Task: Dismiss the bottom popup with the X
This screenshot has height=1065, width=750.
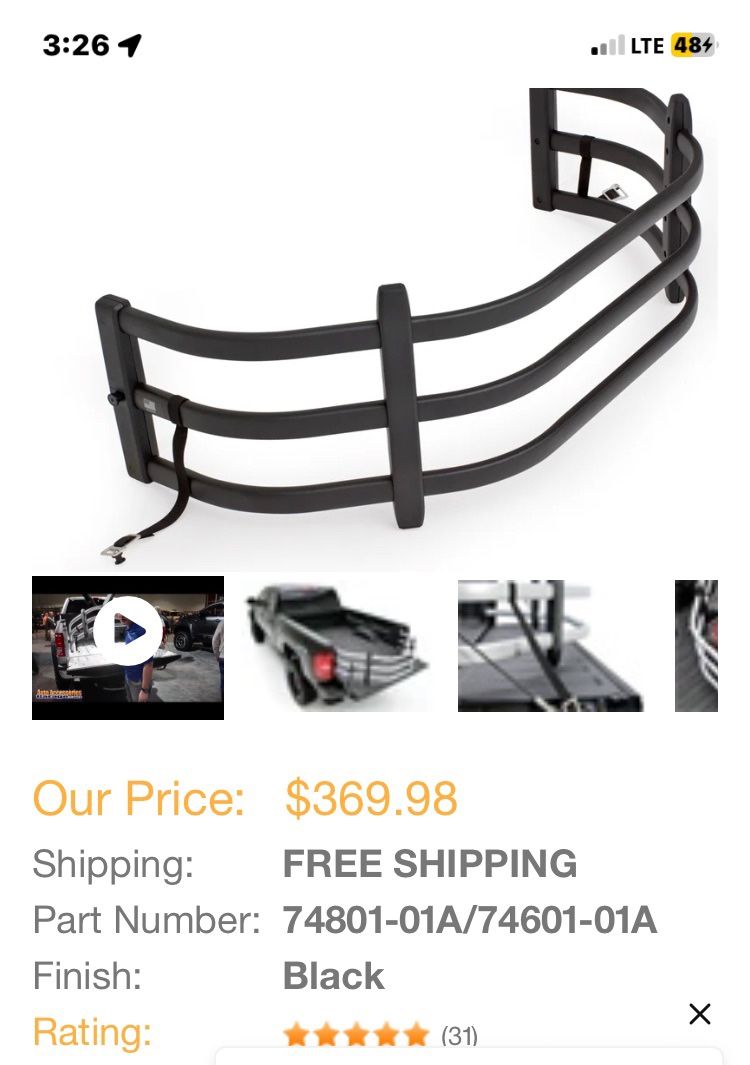Action: [x=700, y=1014]
